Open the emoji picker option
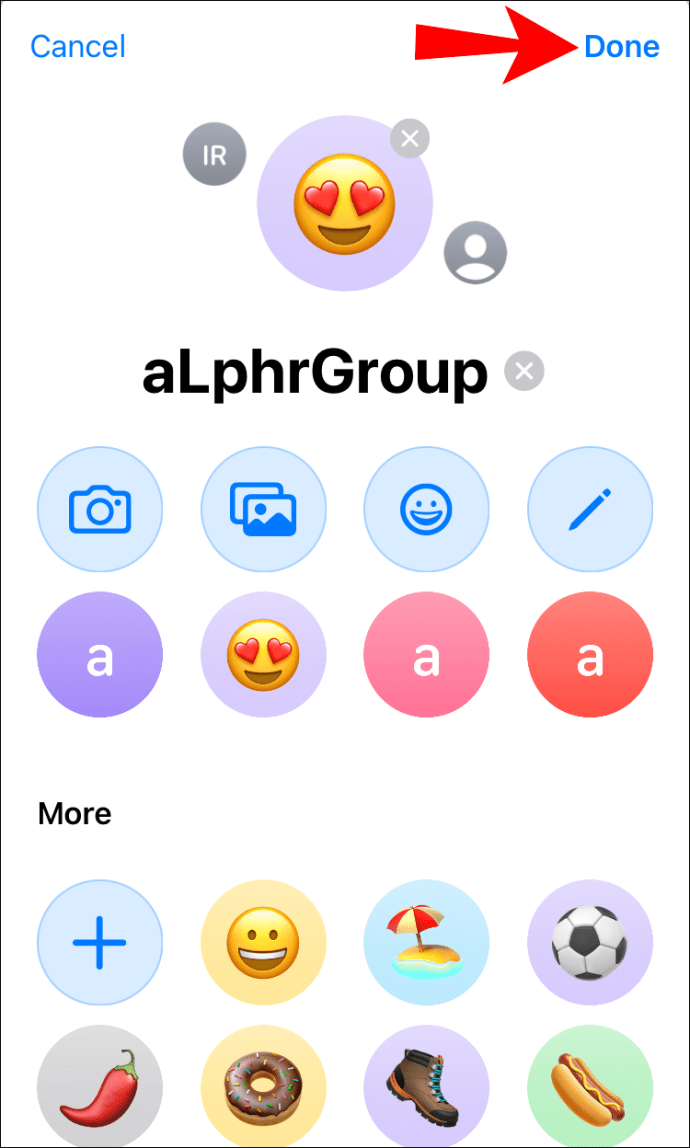This screenshot has height=1148, width=690. (x=427, y=509)
